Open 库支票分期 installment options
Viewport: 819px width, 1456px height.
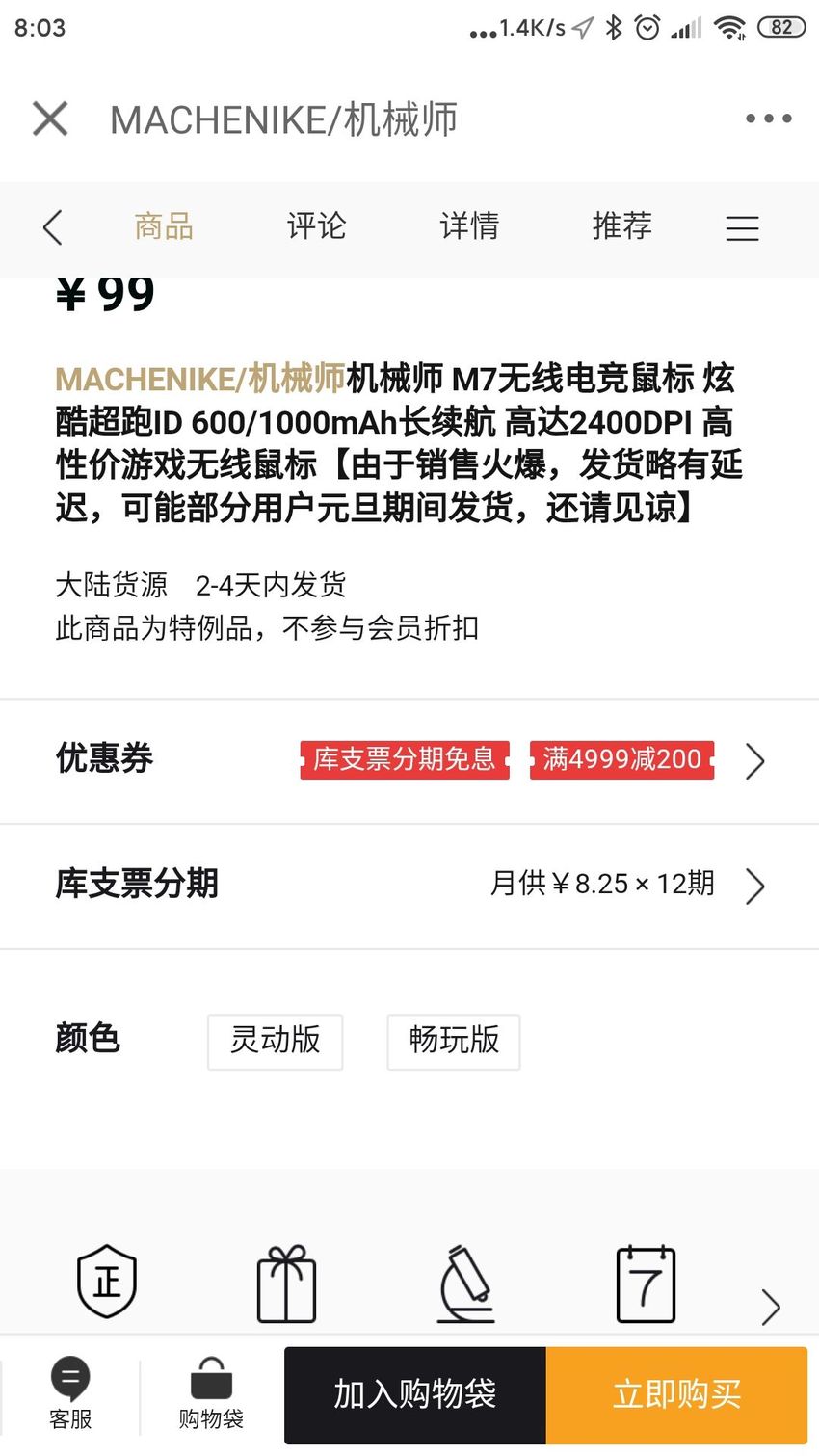[409, 886]
